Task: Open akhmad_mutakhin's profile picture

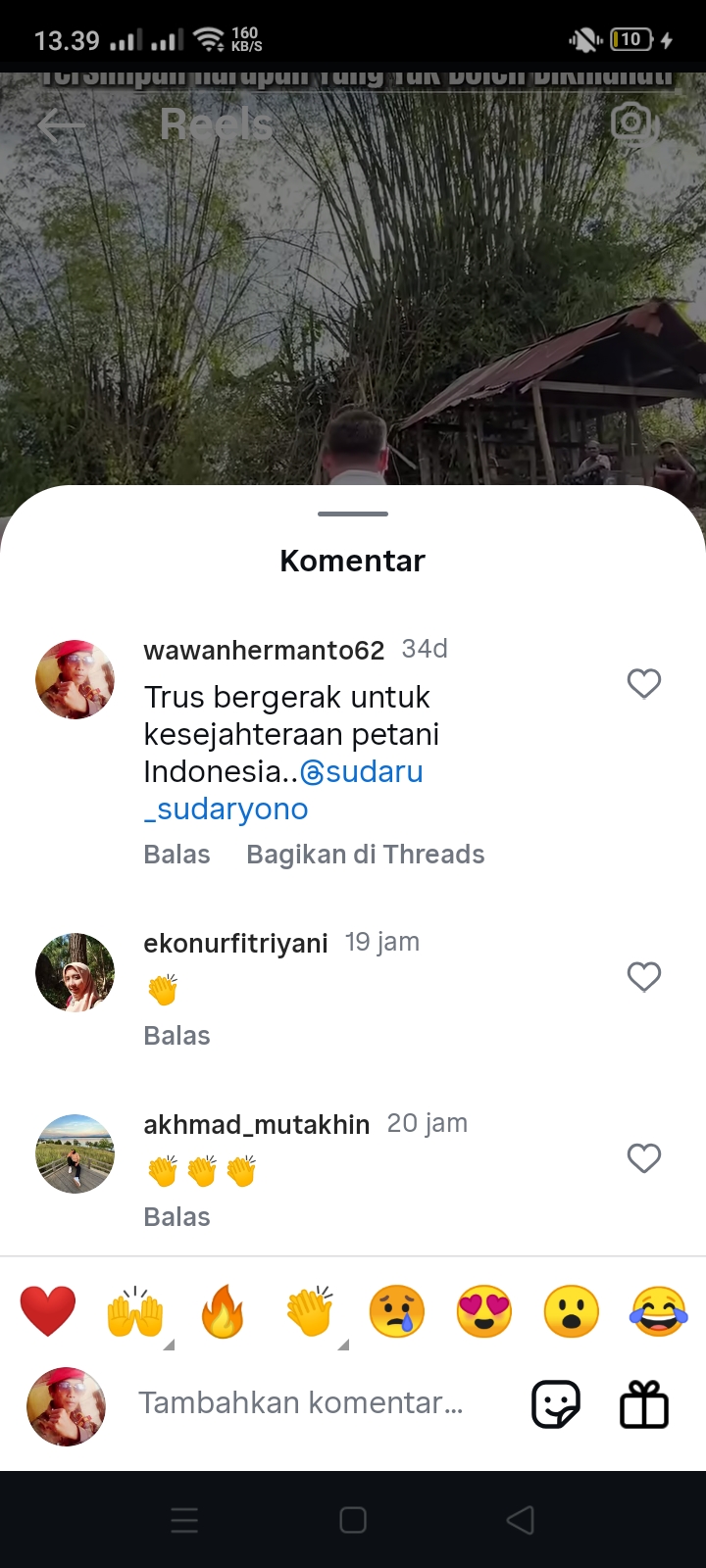Action: click(x=75, y=1153)
